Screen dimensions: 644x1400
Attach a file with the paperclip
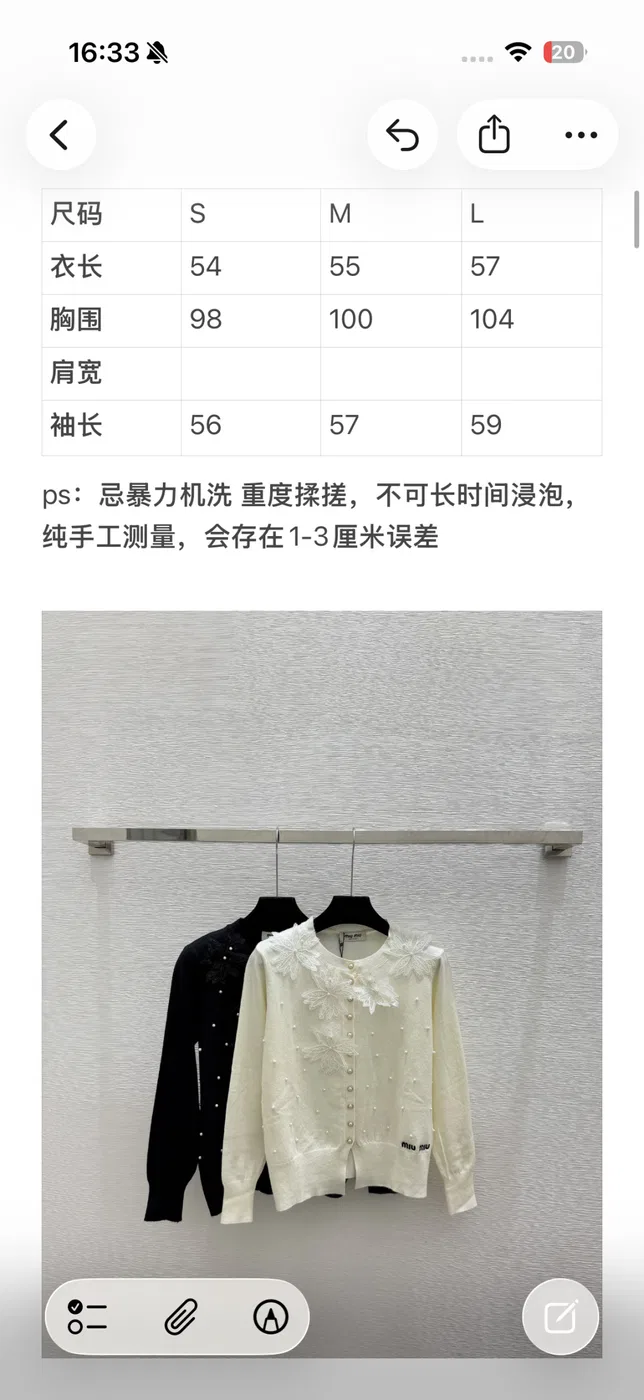pyautogui.click(x=181, y=1317)
